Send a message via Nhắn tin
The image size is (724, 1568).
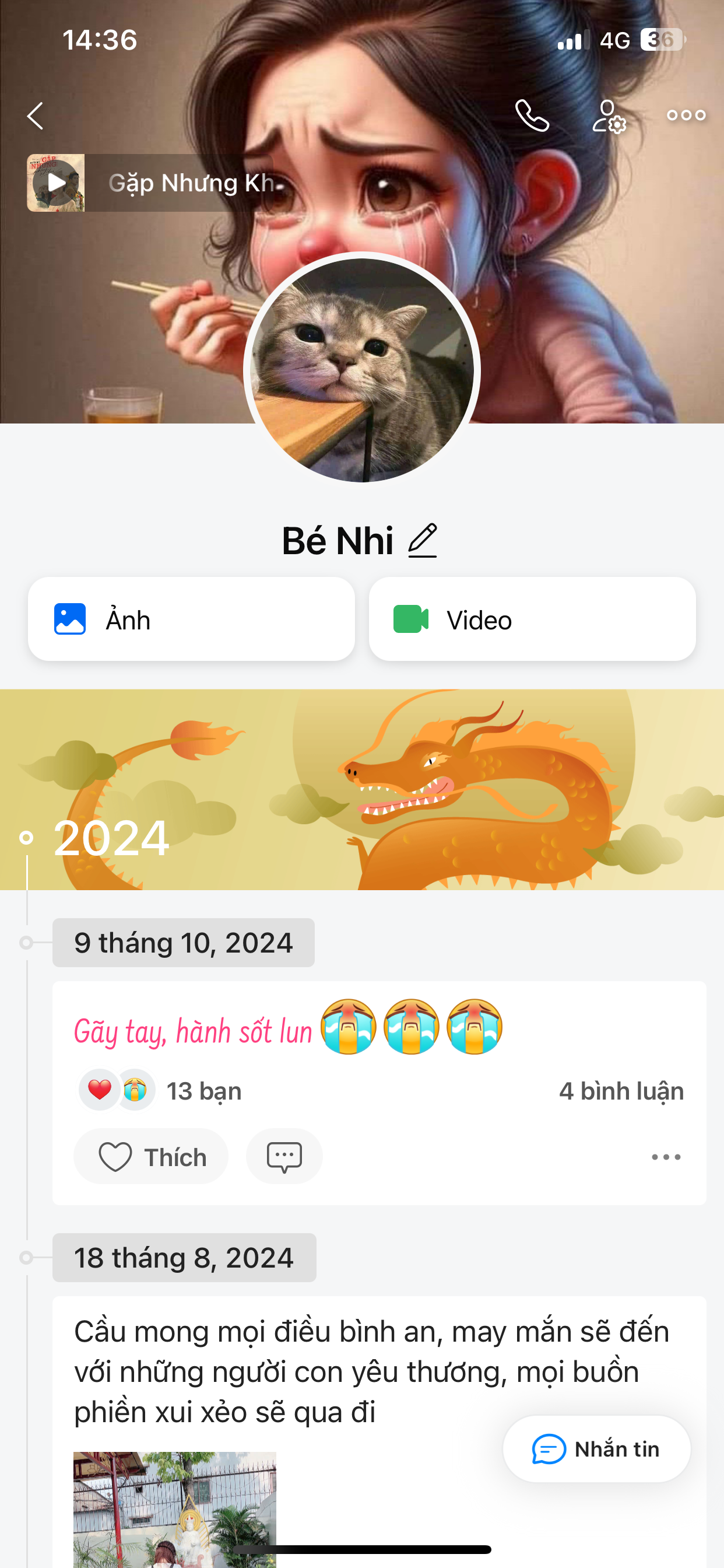[x=596, y=1450]
